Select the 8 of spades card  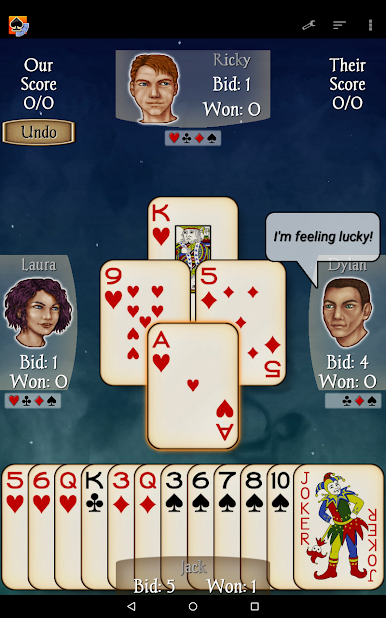coord(254,526)
